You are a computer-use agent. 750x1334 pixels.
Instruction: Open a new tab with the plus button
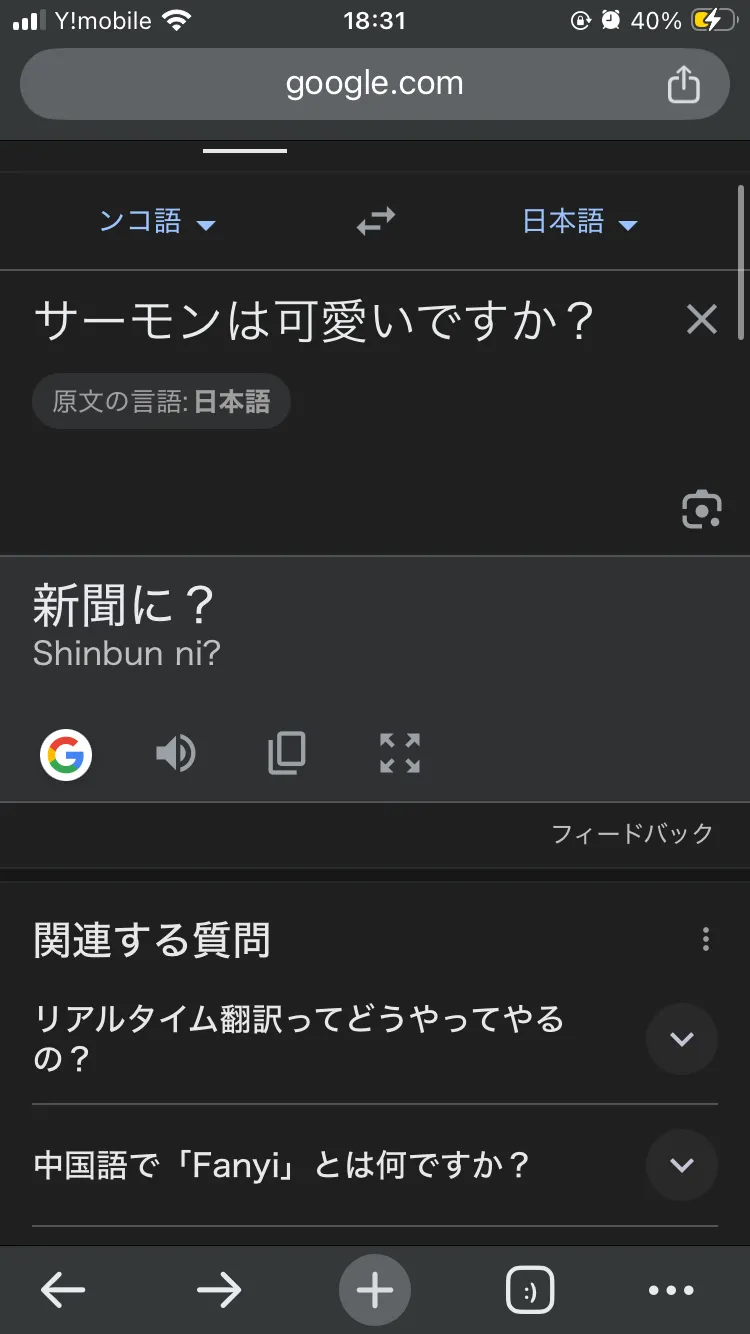(x=375, y=1290)
